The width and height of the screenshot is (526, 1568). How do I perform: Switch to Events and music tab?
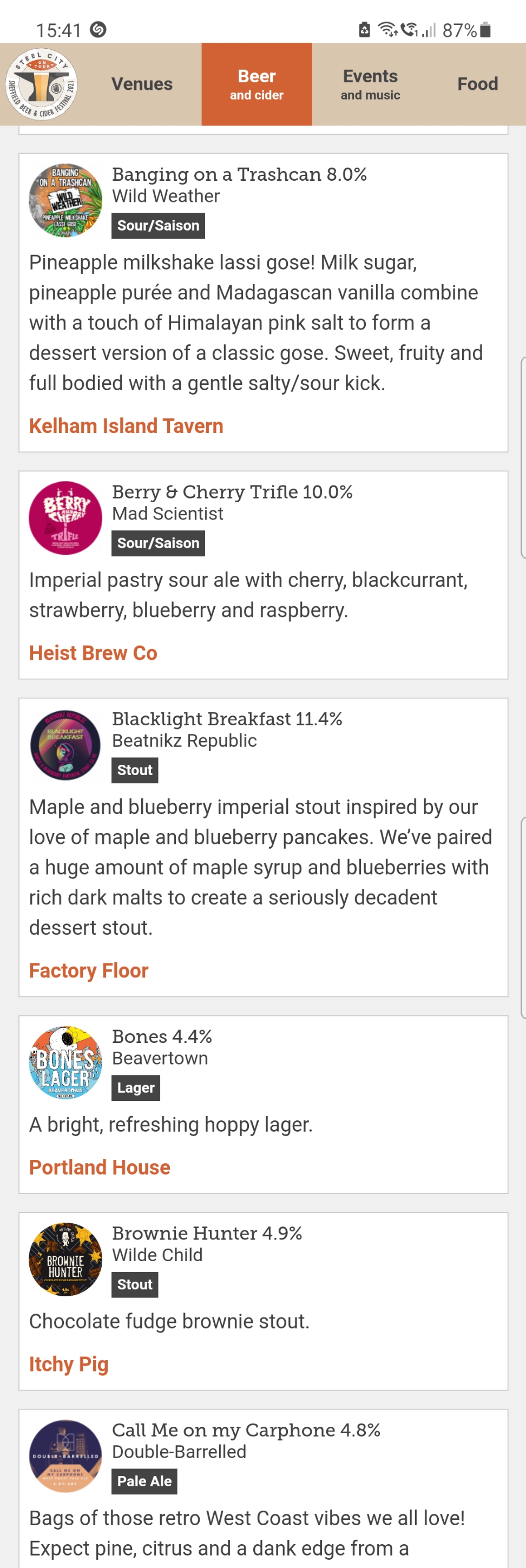370,84
